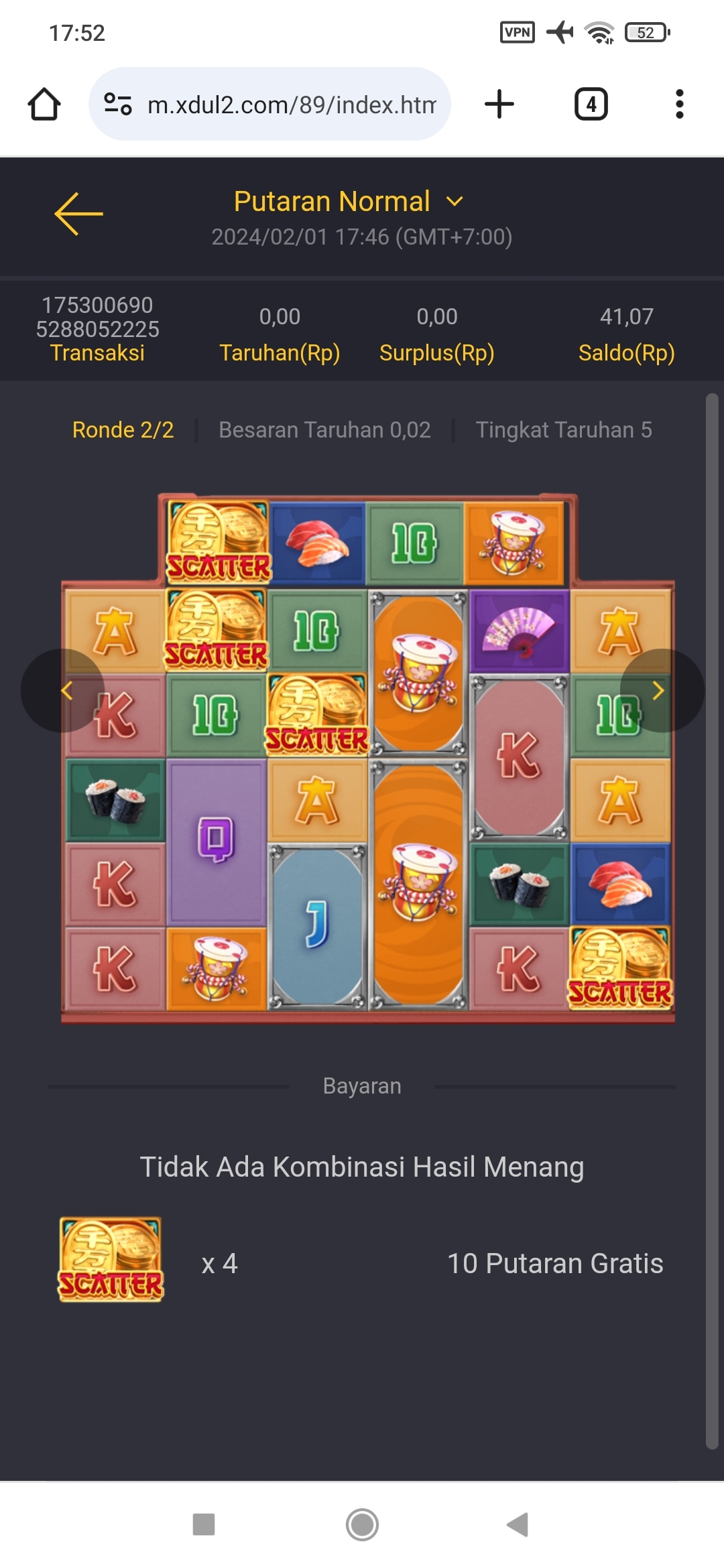Open a new browser tab

coord(499,105)
